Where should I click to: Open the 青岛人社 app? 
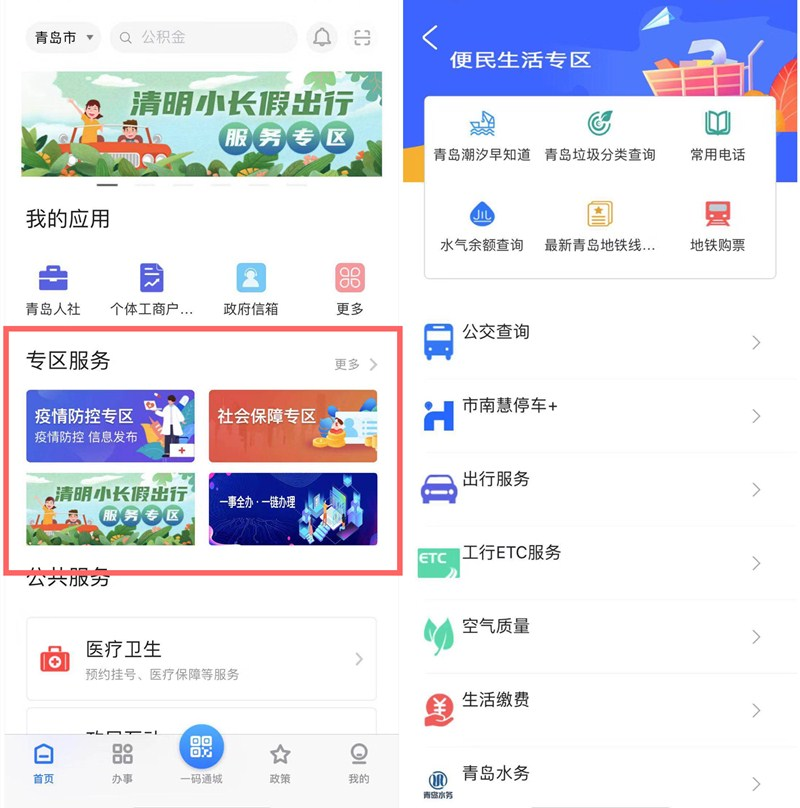(53, 288)
